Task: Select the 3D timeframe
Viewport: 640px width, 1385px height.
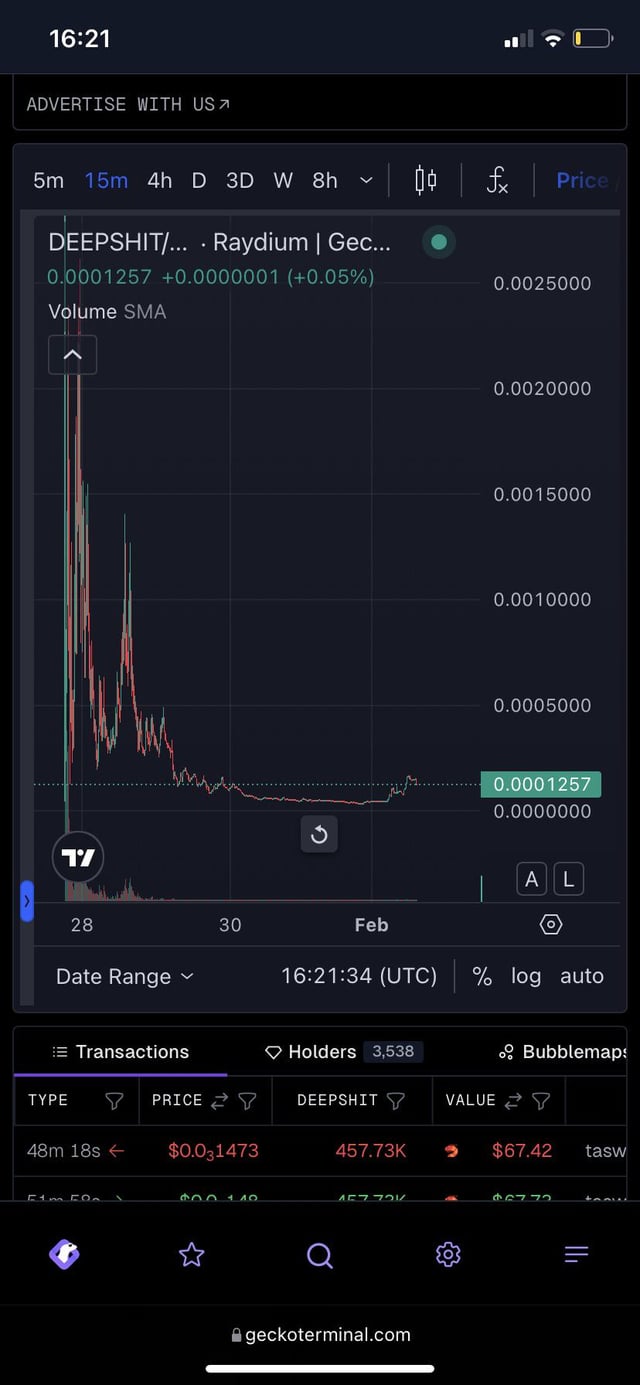Action: (240, 181)
